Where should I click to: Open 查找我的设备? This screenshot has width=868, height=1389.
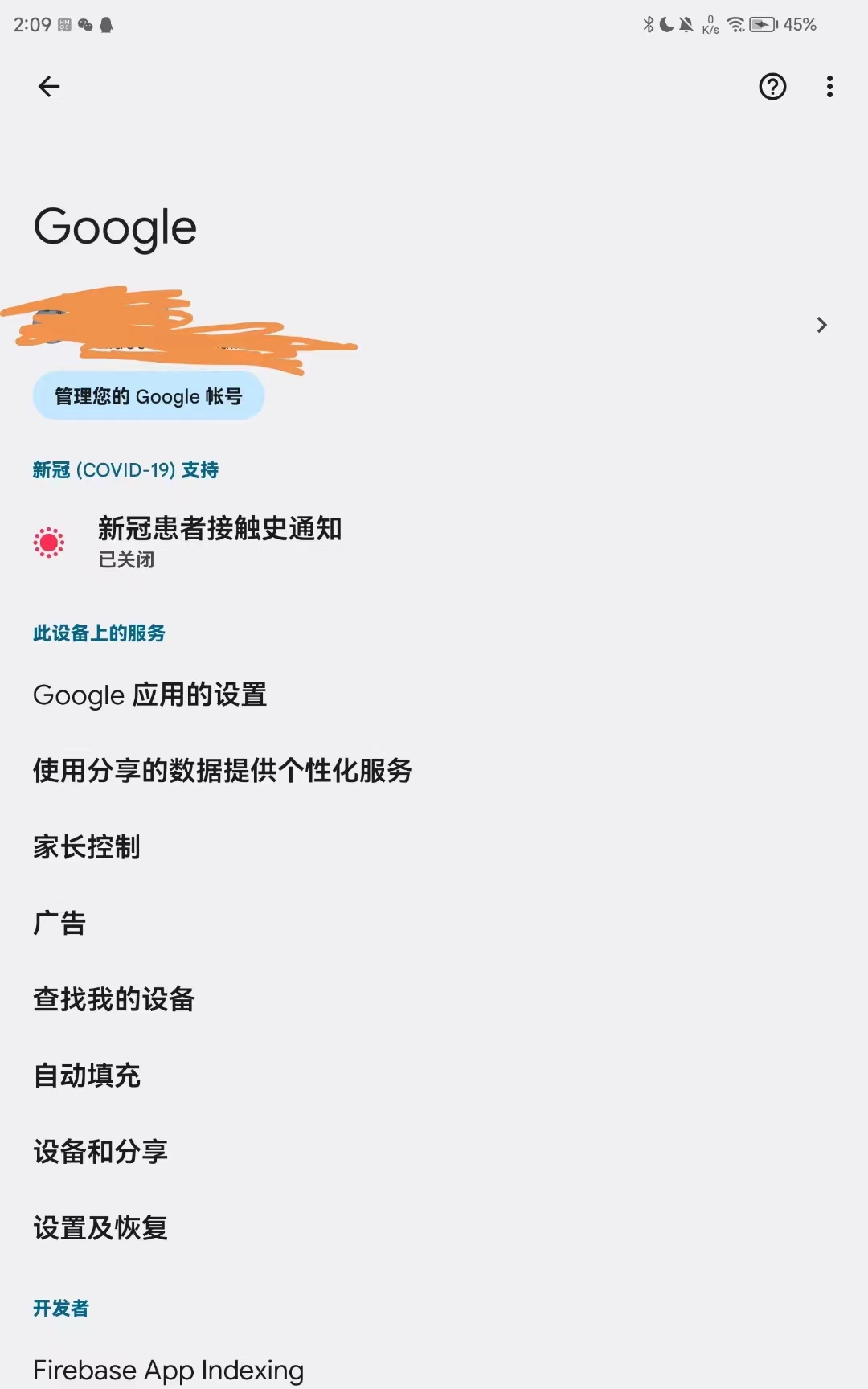pyautogui.click(x=114, y=999)
